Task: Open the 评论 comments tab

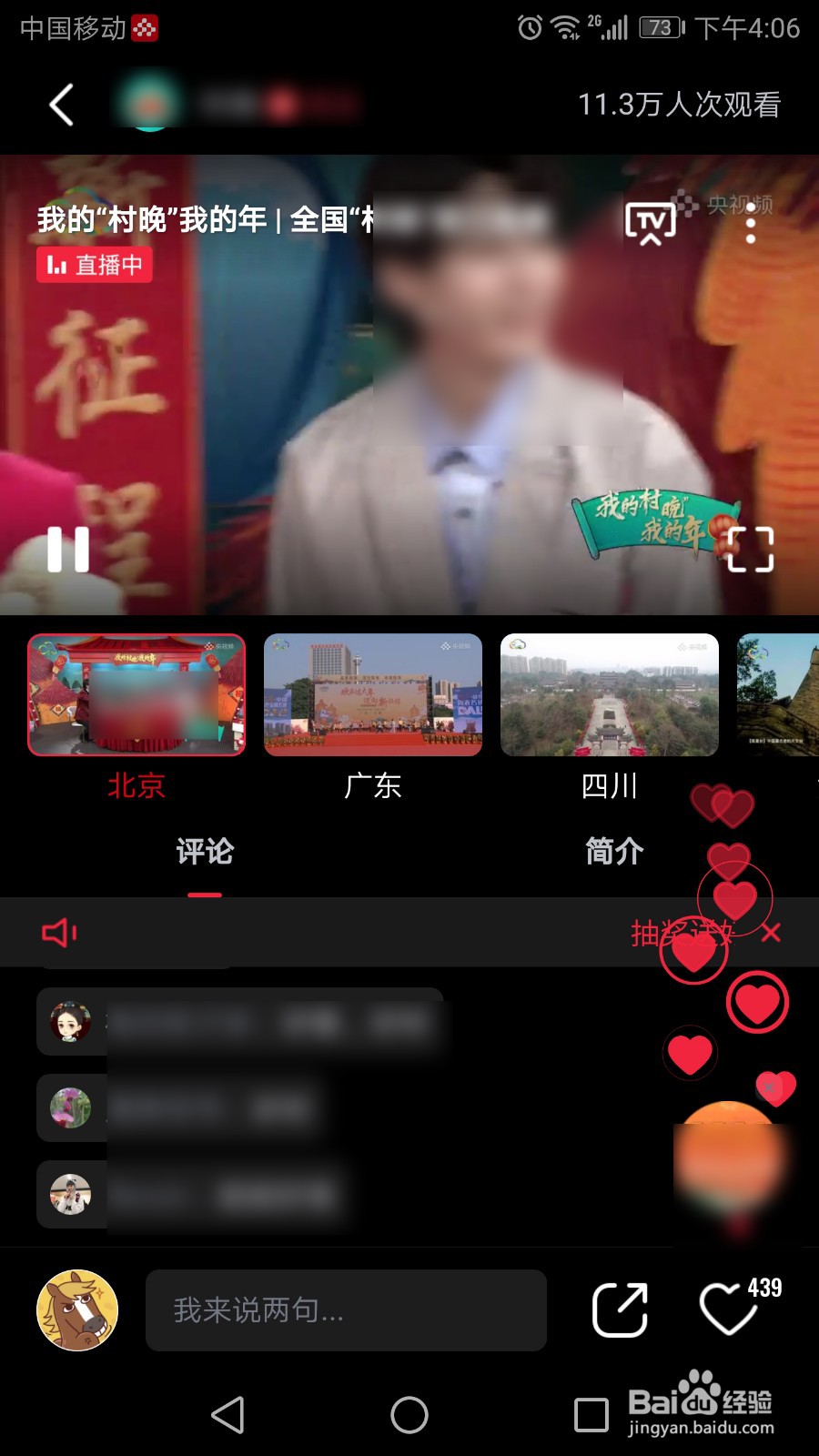Action: point(205,852)
